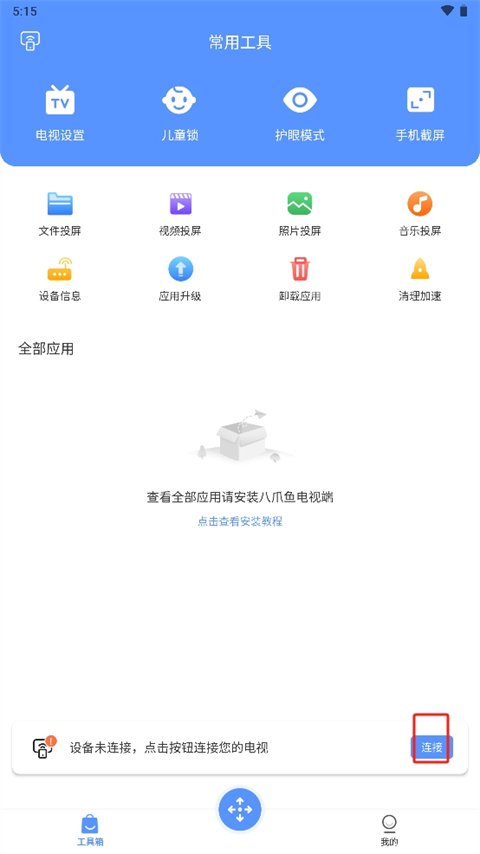Open 电视设置 TV settings
This screenshot has width=480, height=854.
click(60, 114)
